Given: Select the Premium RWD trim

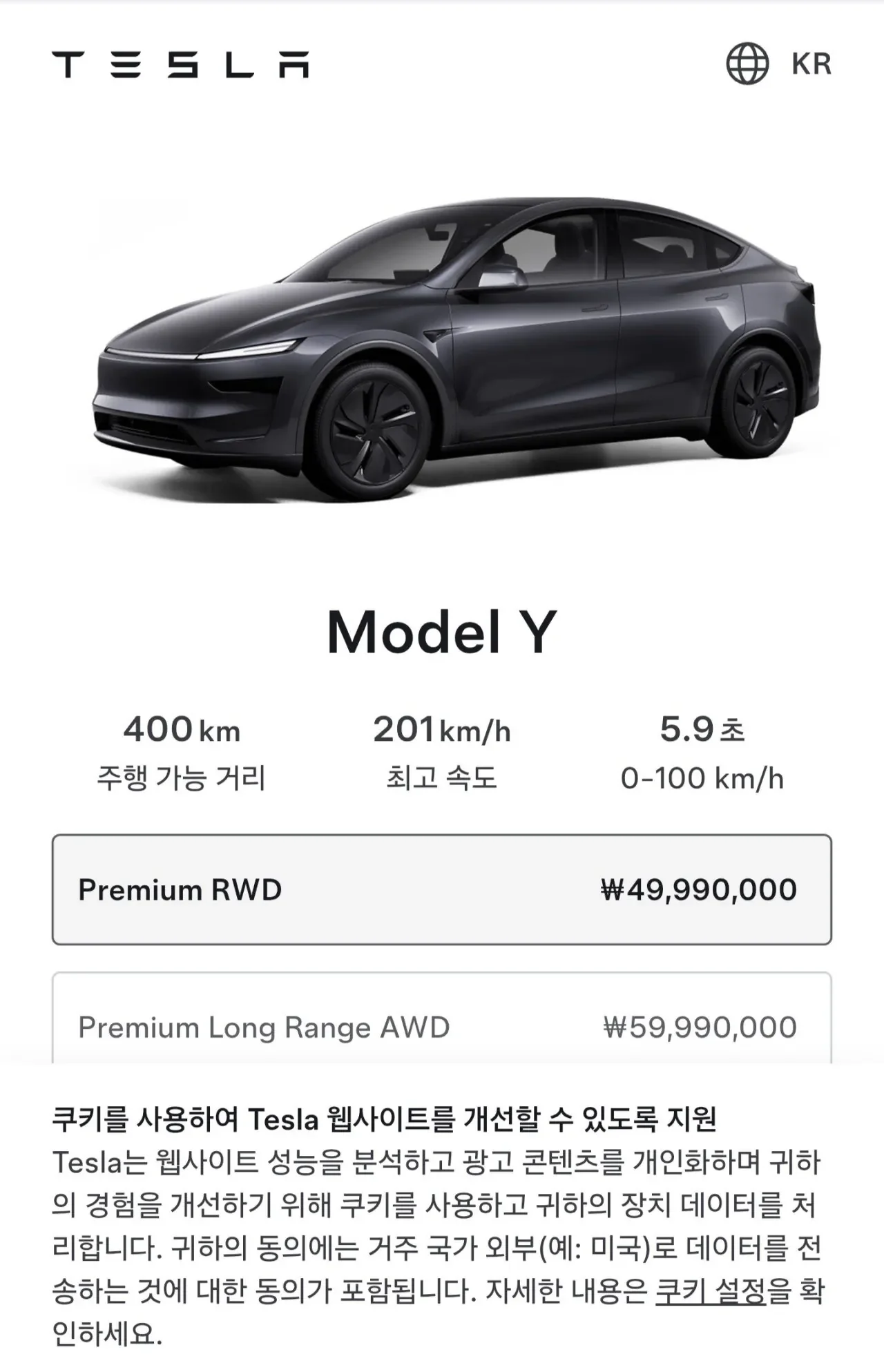Looking at the screenshot, I should pyautogui.click(x=441, y=889).
